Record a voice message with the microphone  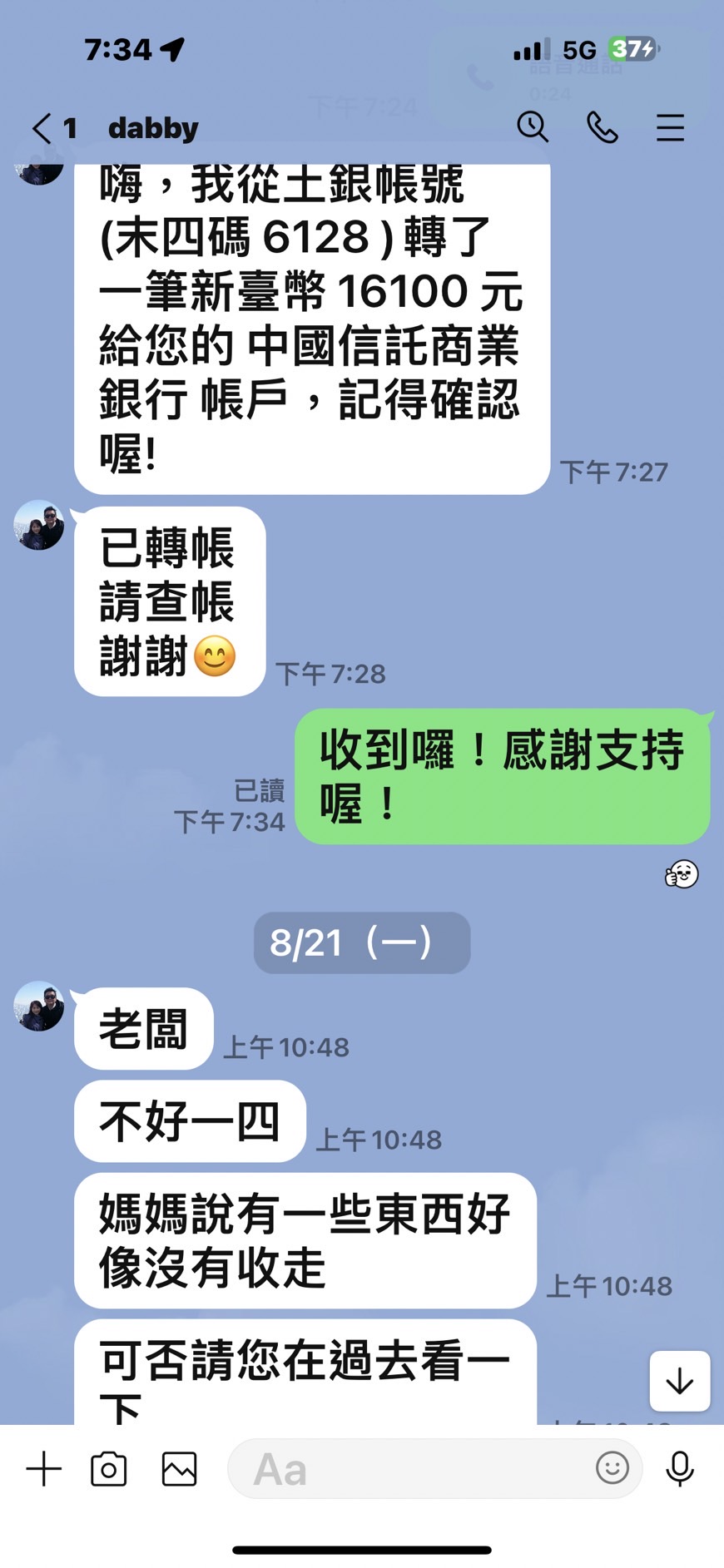coord(680,1468)
